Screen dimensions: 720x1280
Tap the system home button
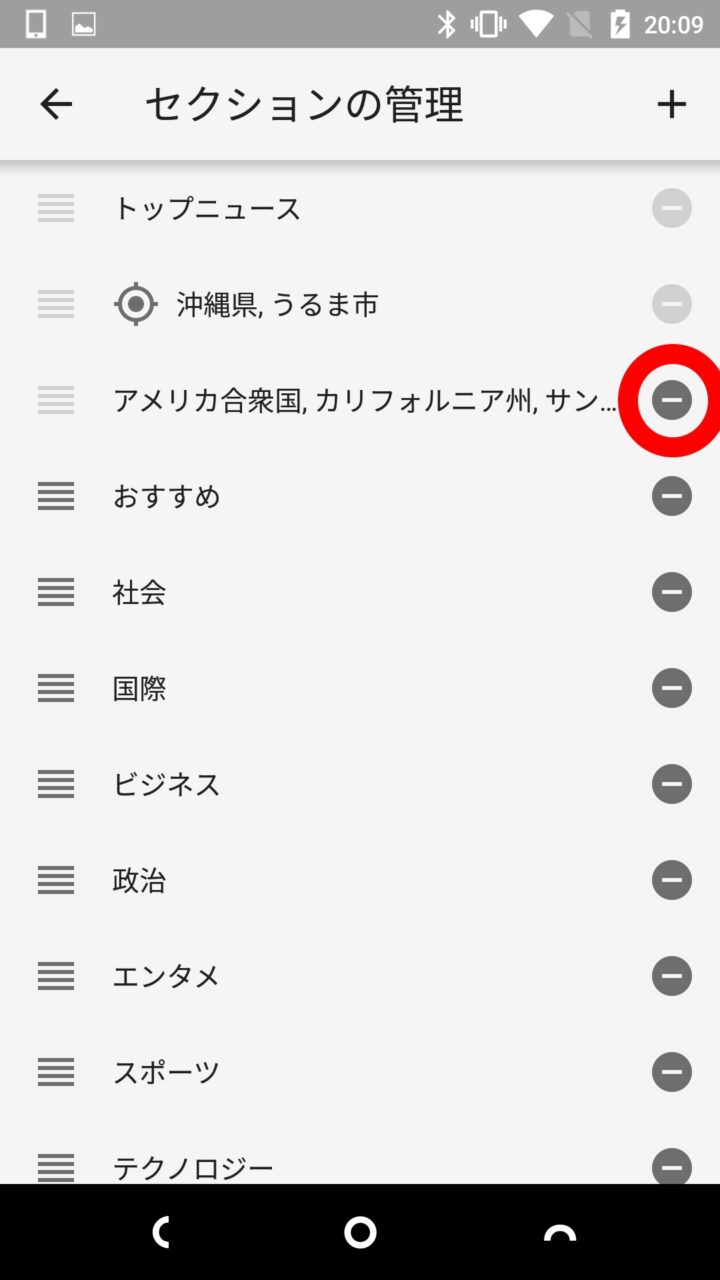point(360,1232)
